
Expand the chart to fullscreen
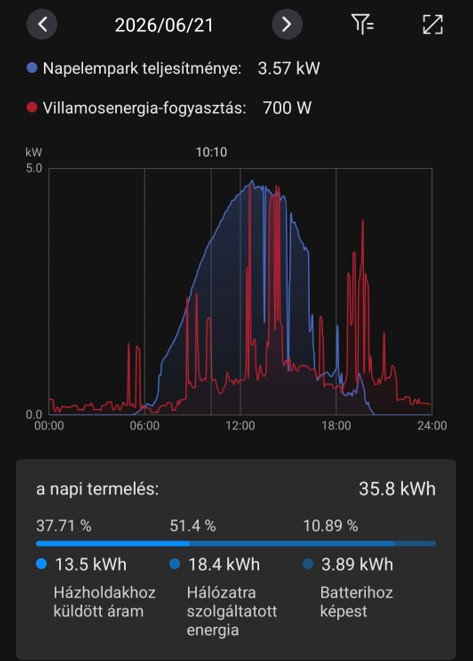pyautogui.click(x=433, y=24)
